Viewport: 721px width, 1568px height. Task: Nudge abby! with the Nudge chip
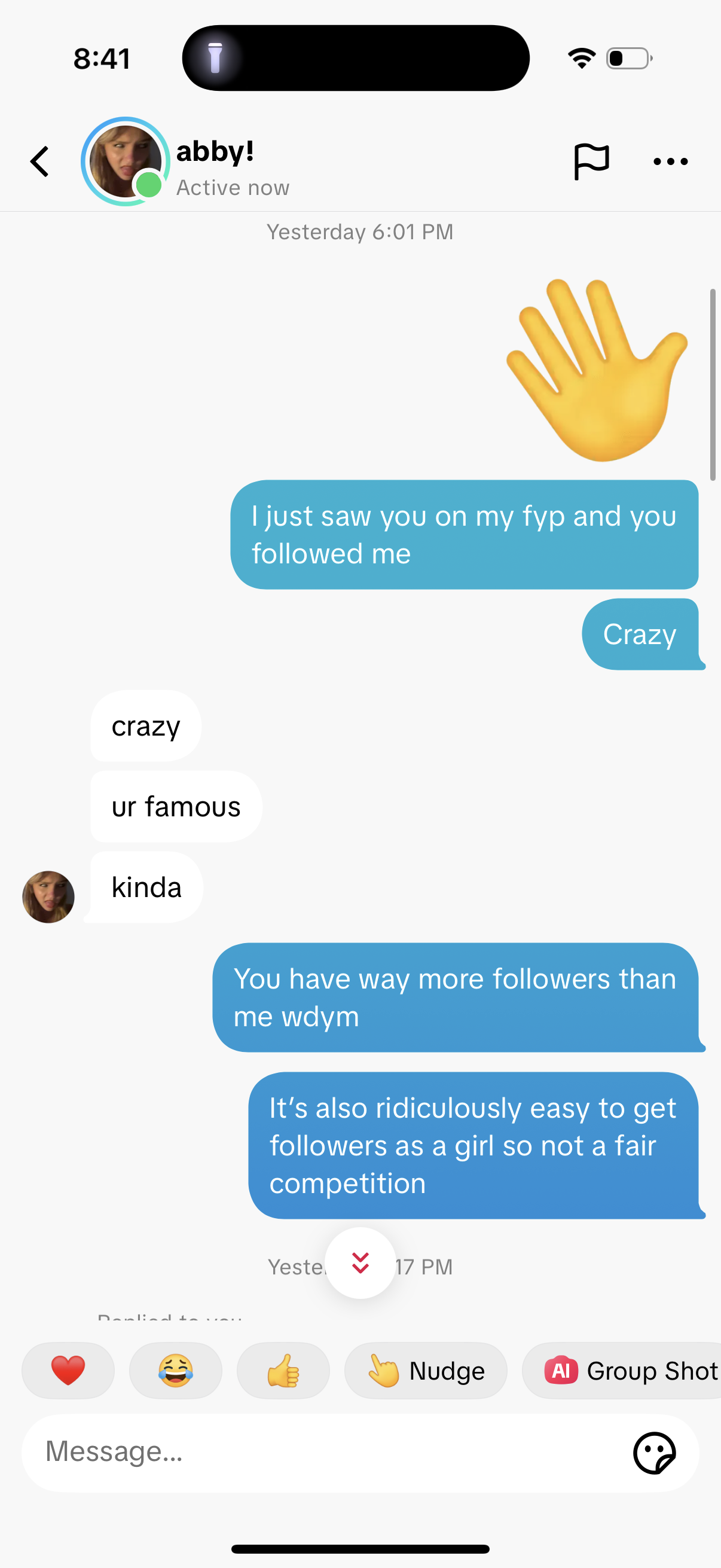(426, 1371)
